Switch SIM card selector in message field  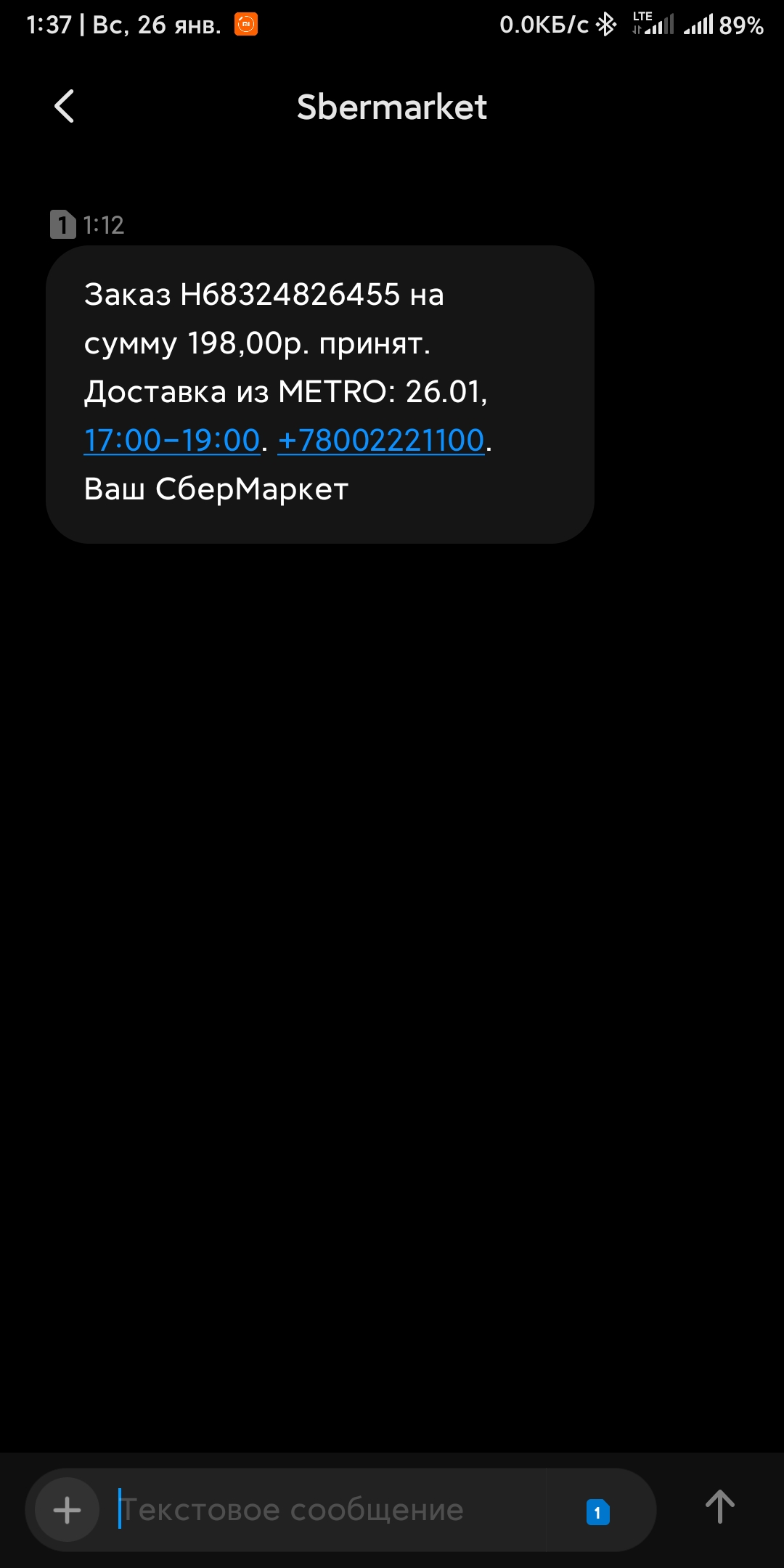(597, 1512)
